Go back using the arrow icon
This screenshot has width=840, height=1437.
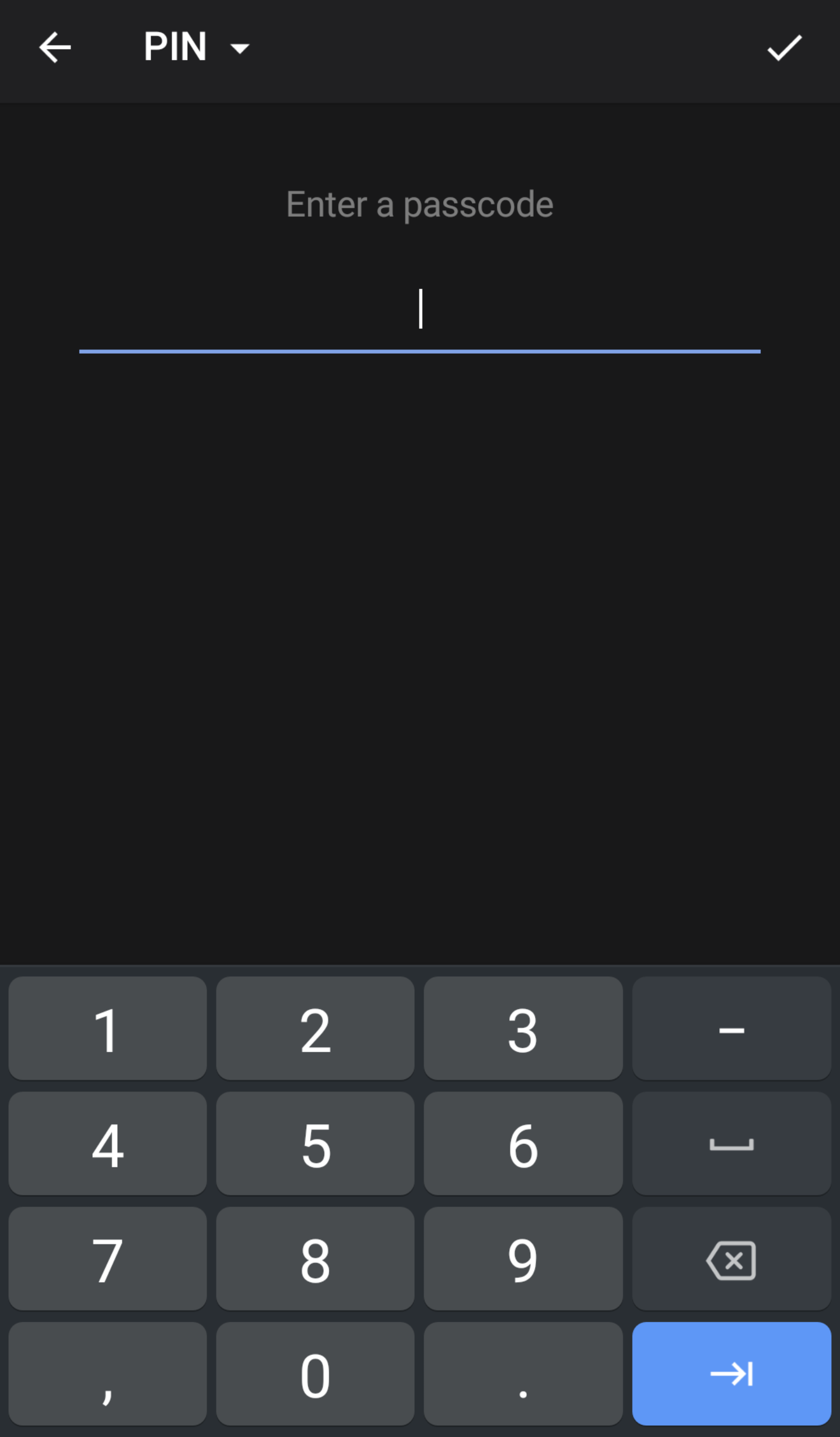tap(55, 48)
